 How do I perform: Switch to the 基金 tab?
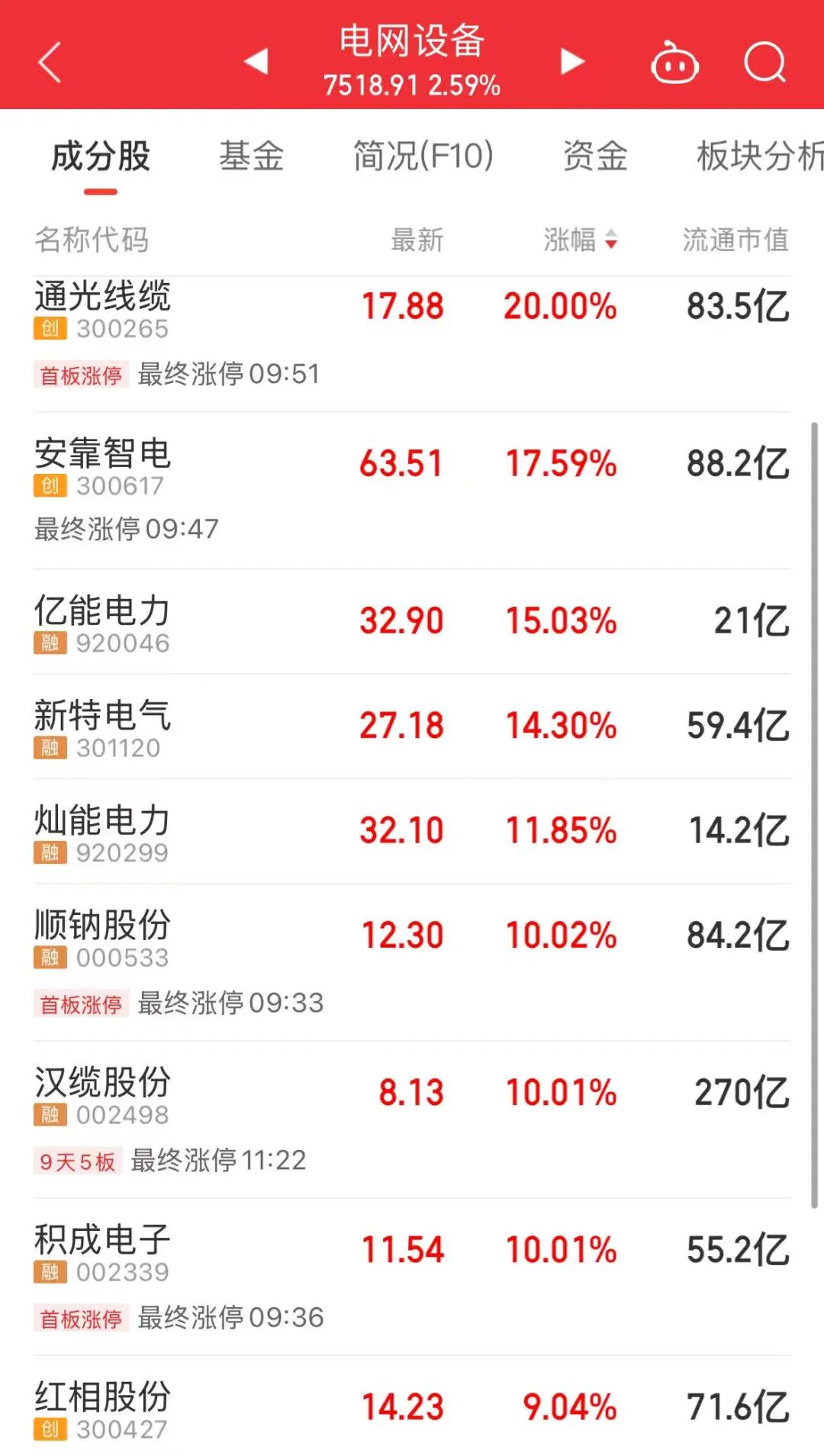251,156
